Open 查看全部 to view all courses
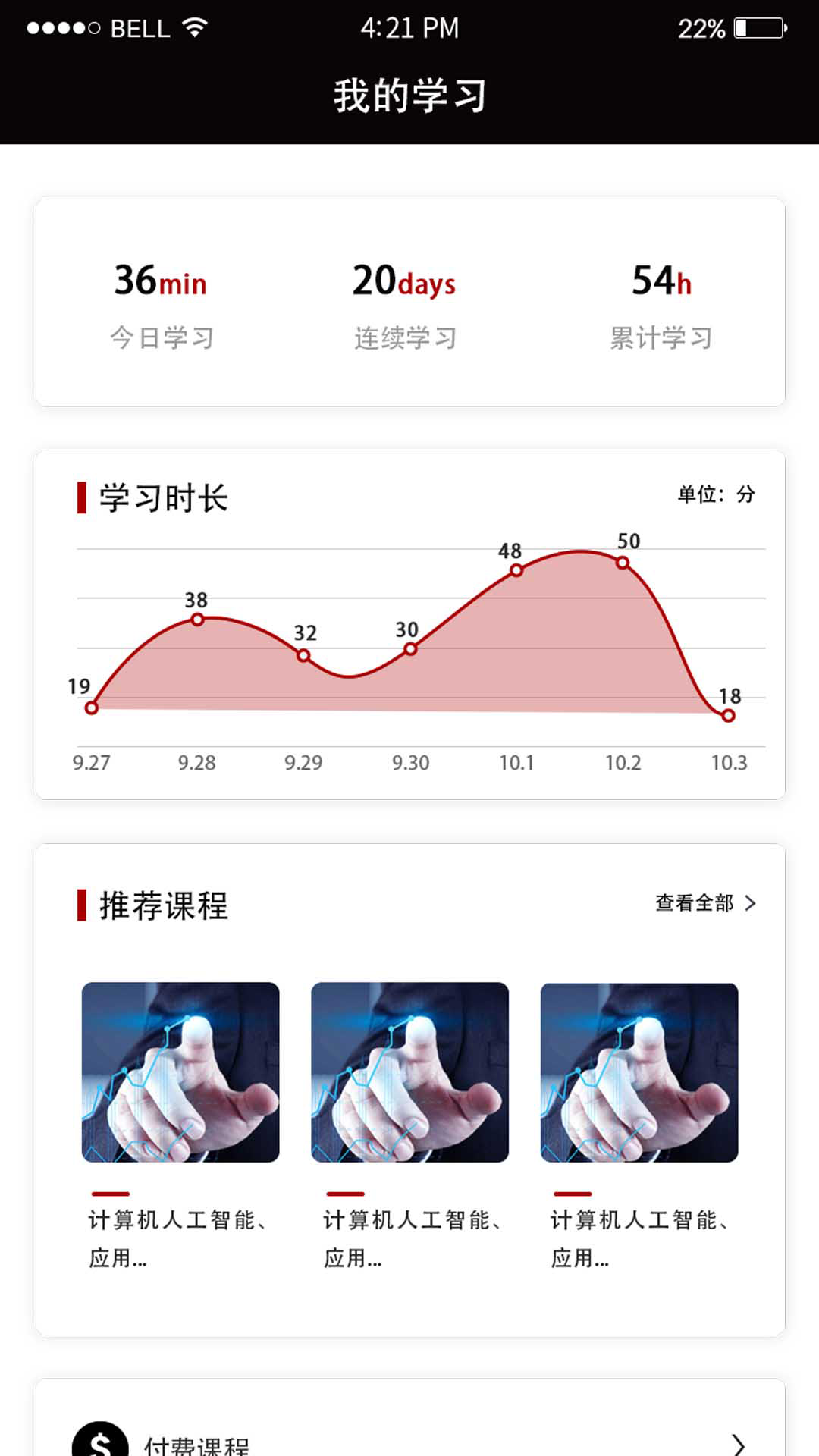819x1456 pixels. (x=695, y=902)
